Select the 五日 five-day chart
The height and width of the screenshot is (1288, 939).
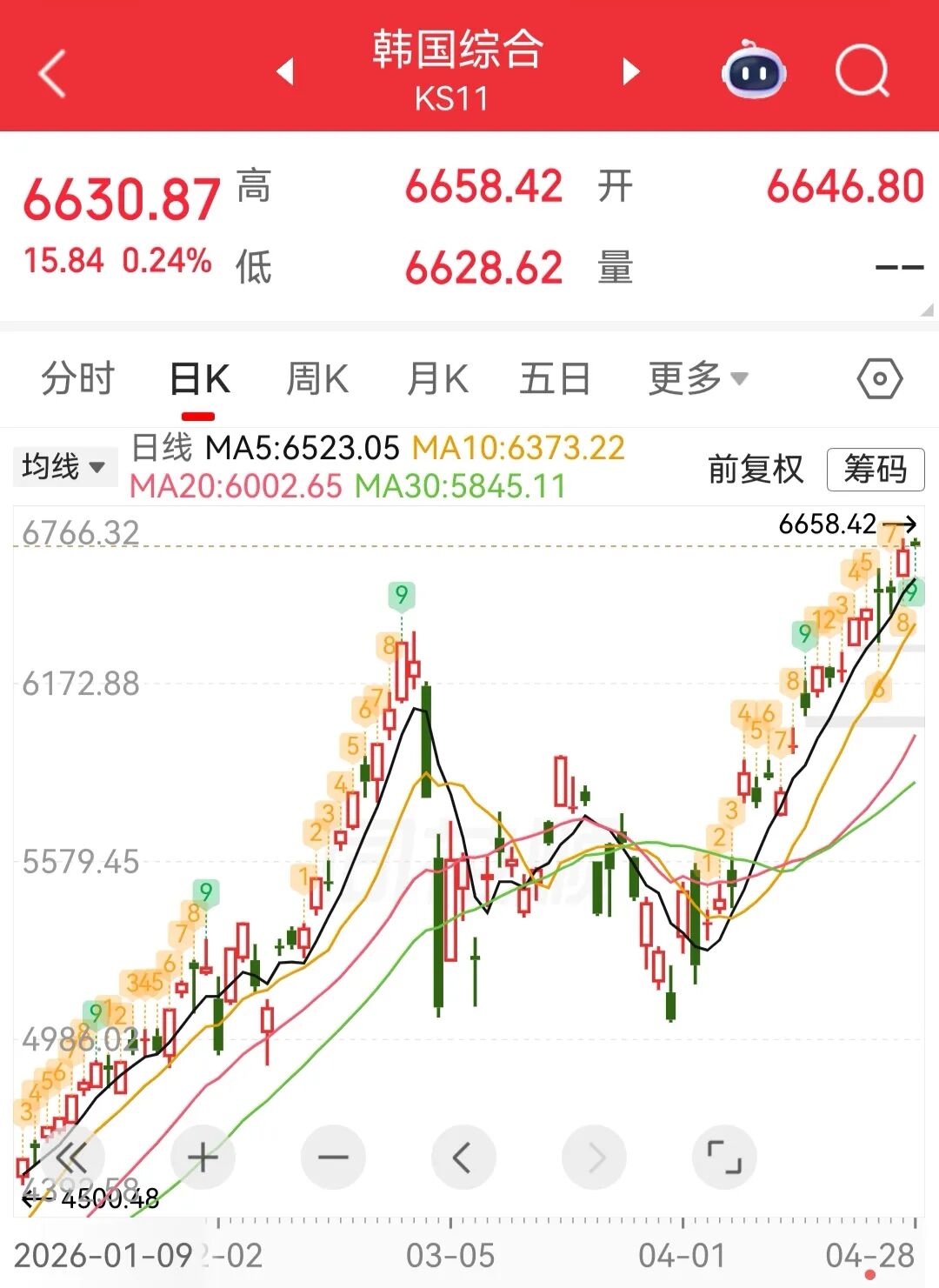click(x=556, y=377)
